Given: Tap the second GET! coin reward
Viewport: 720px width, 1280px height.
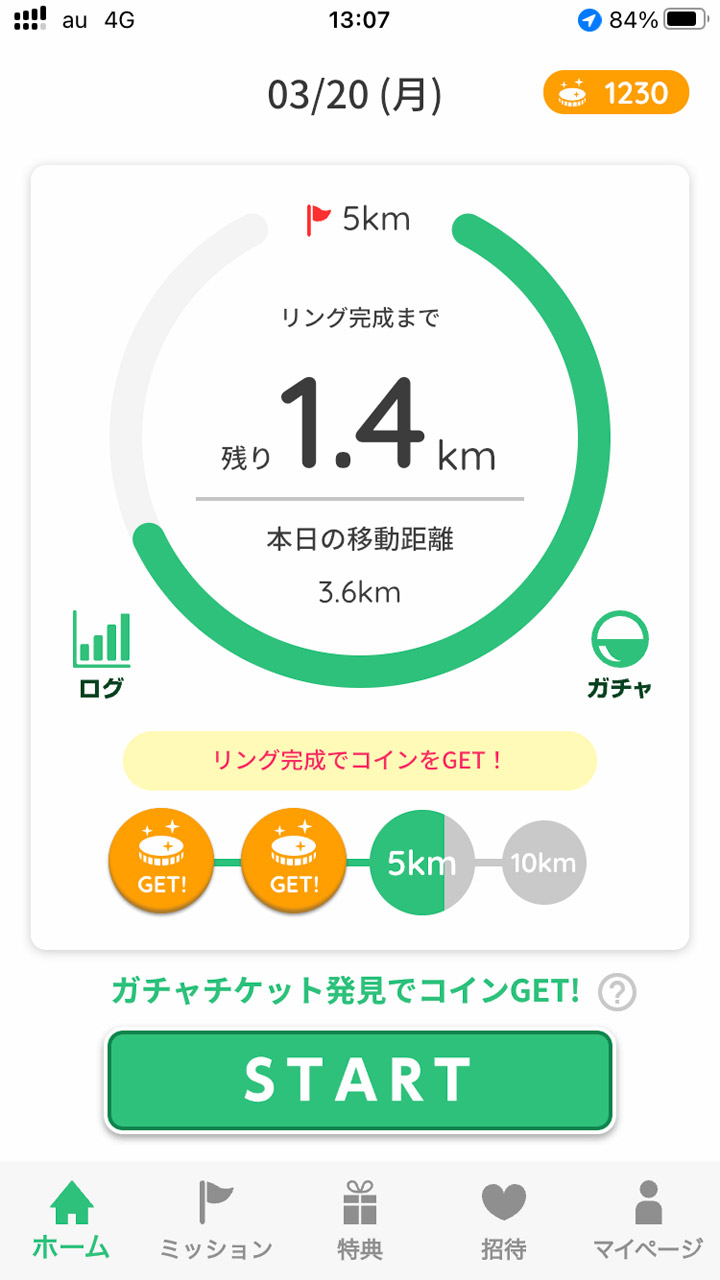Looking at the screenshot, I should [293, 861].
